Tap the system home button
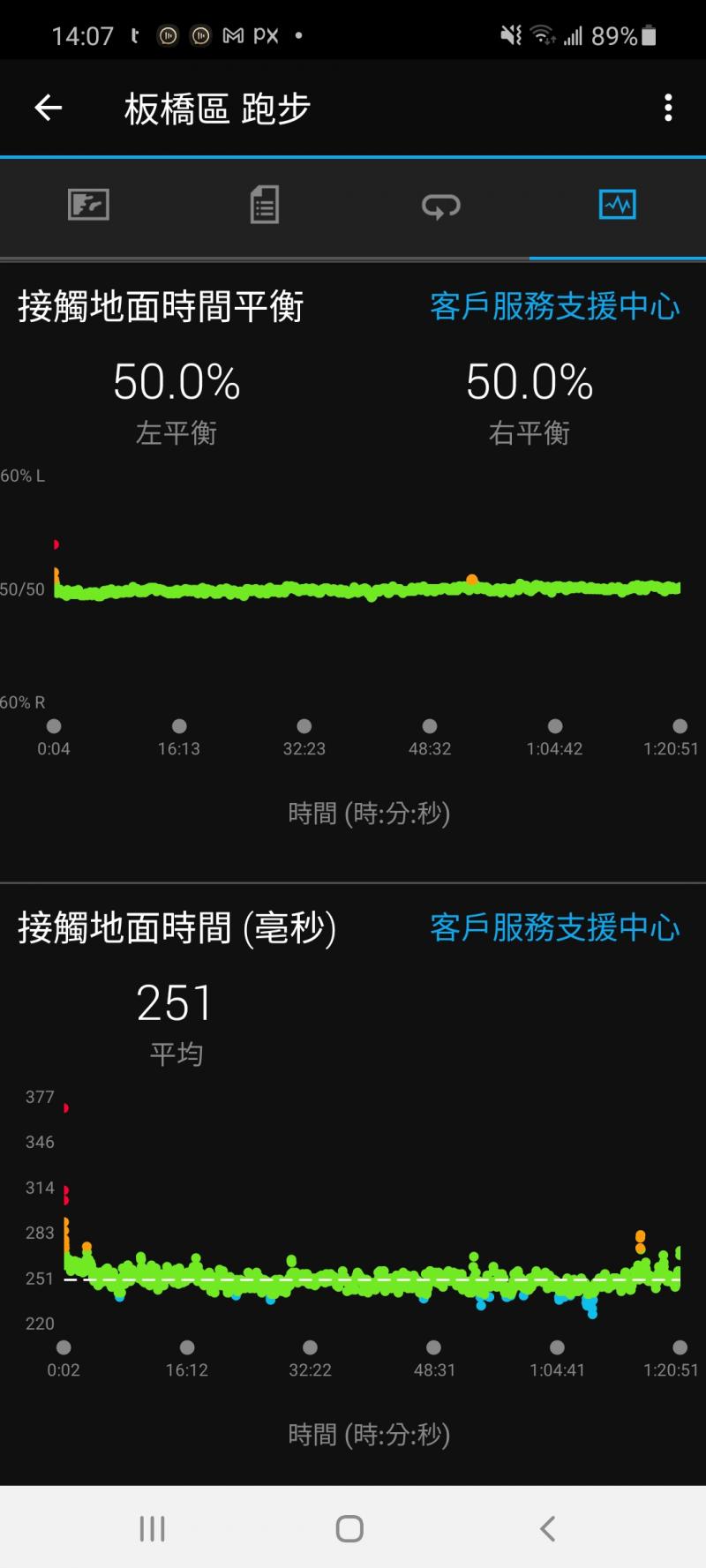 click(x=350, y=1528)
